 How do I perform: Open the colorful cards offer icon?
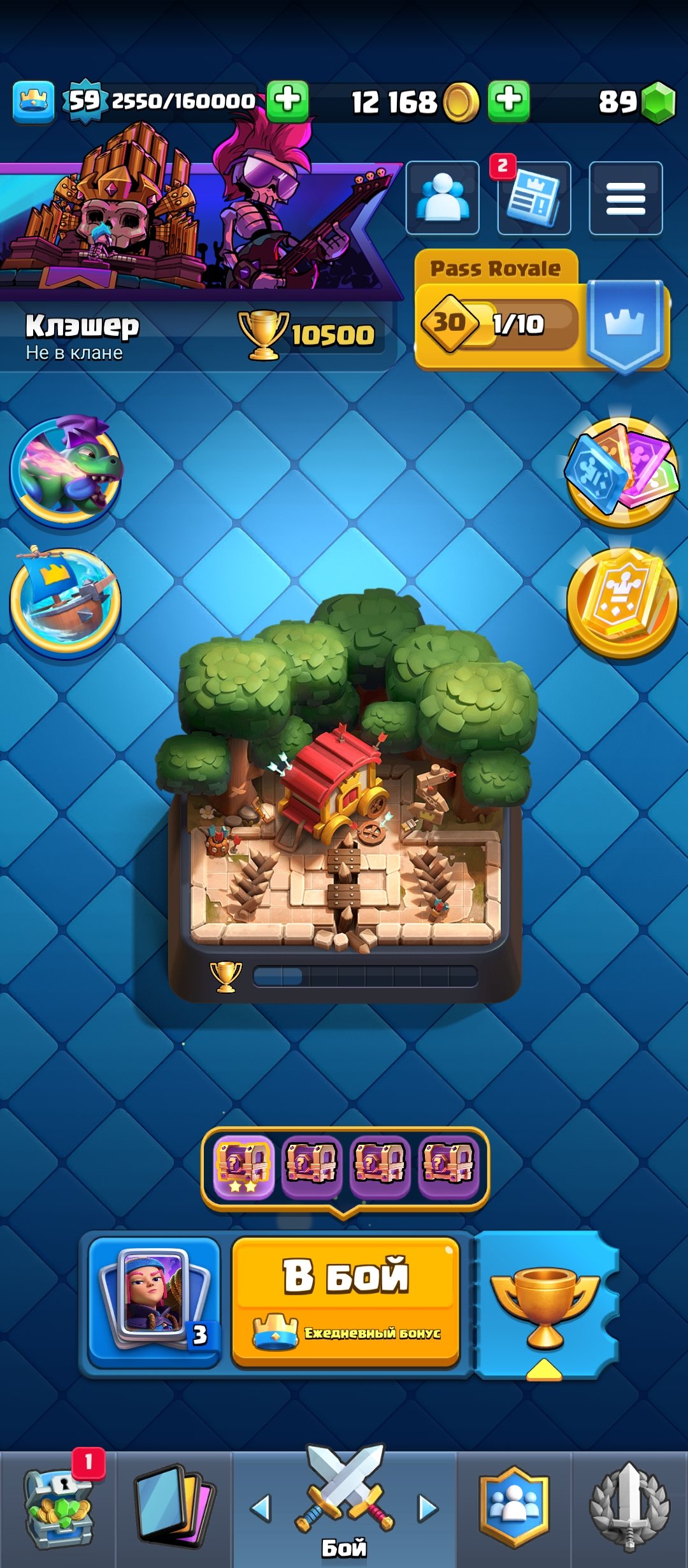point(622,470)
